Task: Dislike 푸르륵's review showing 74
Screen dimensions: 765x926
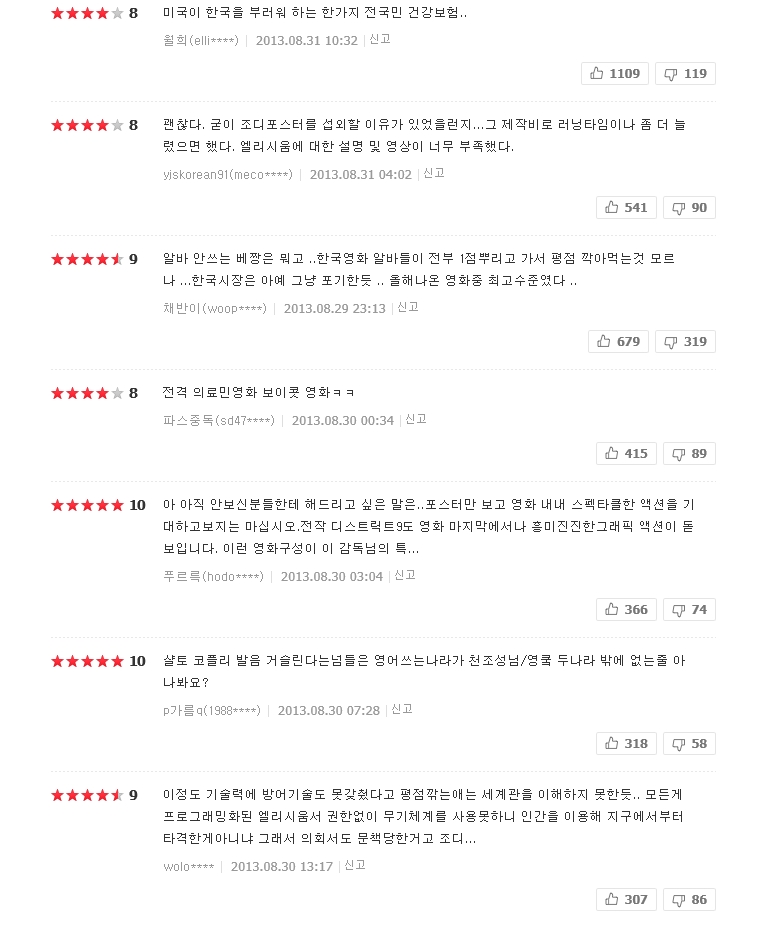Action: pyautogui.click(x=689, y=609)
